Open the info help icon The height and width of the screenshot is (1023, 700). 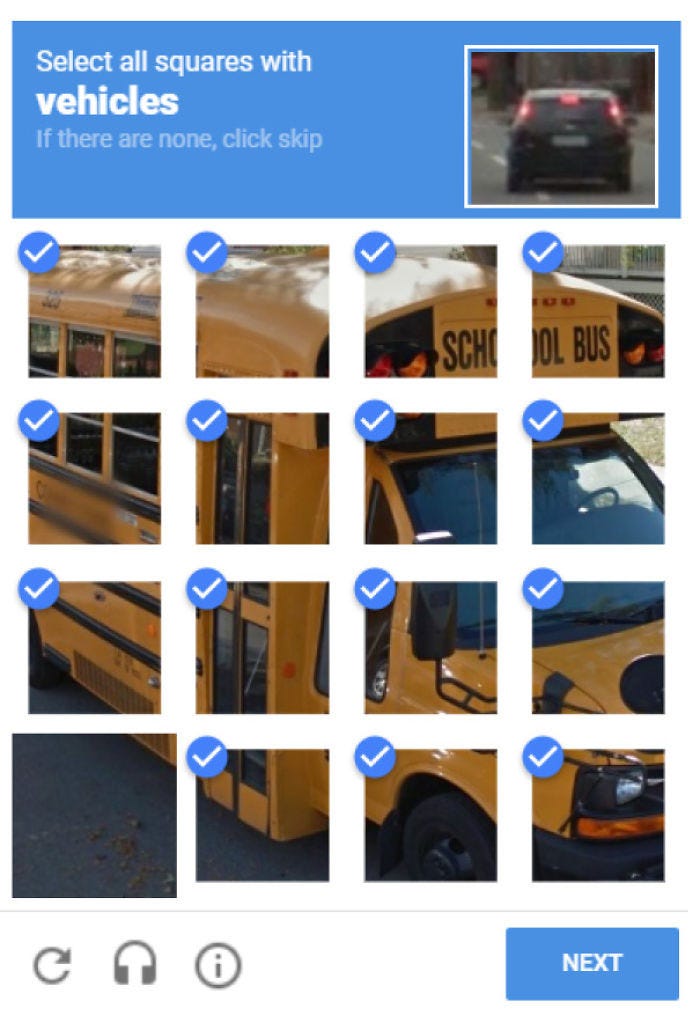218,966
